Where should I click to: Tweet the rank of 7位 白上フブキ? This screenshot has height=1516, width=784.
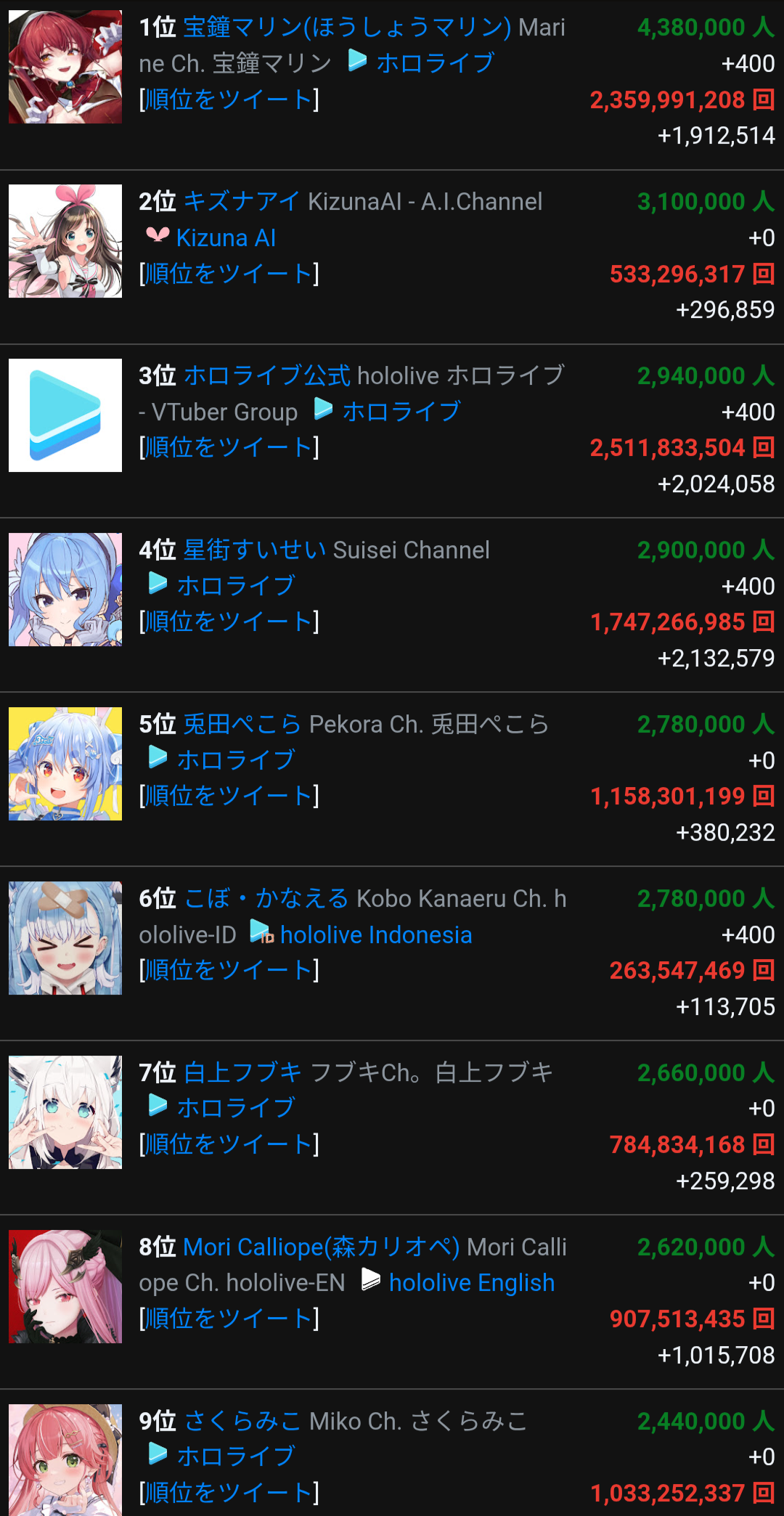pos(229,1144)
